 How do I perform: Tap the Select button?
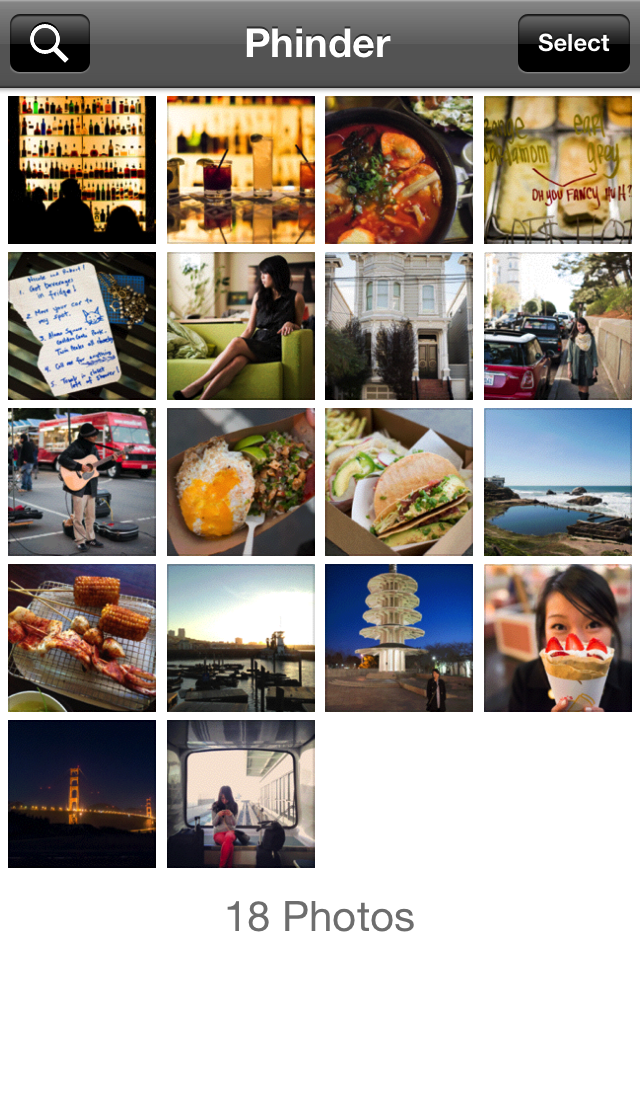[573, 43]
